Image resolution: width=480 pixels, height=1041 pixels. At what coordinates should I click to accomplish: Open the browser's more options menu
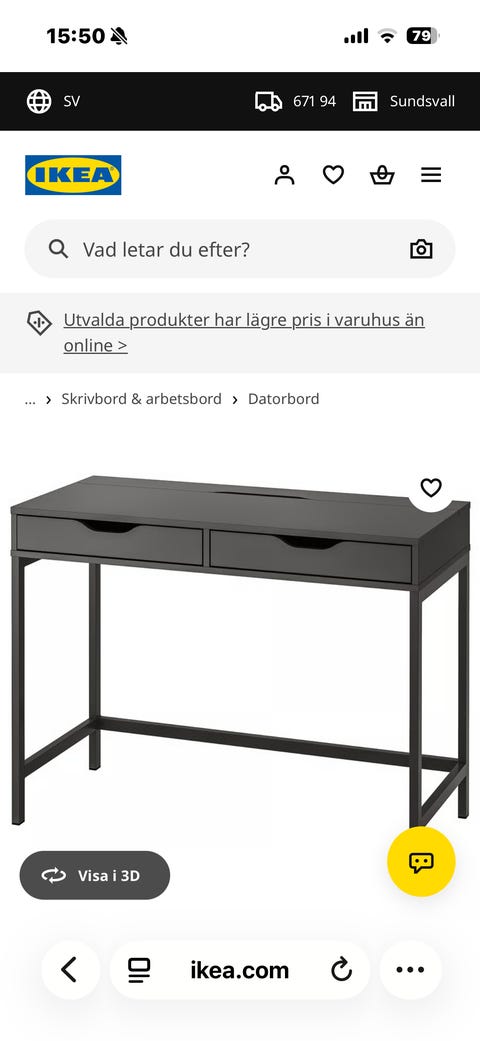410,970
